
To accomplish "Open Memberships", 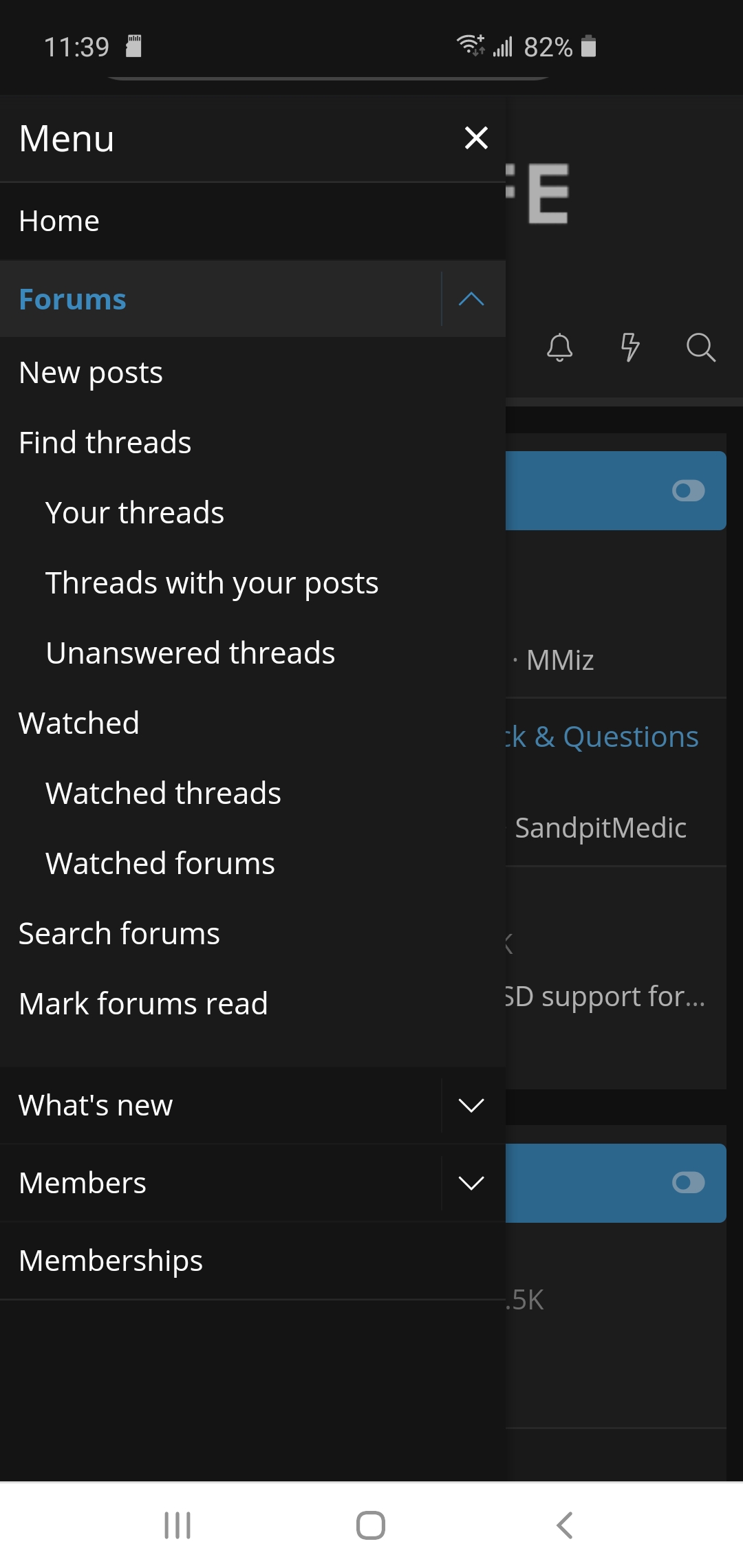I will tap(252, 1261).
